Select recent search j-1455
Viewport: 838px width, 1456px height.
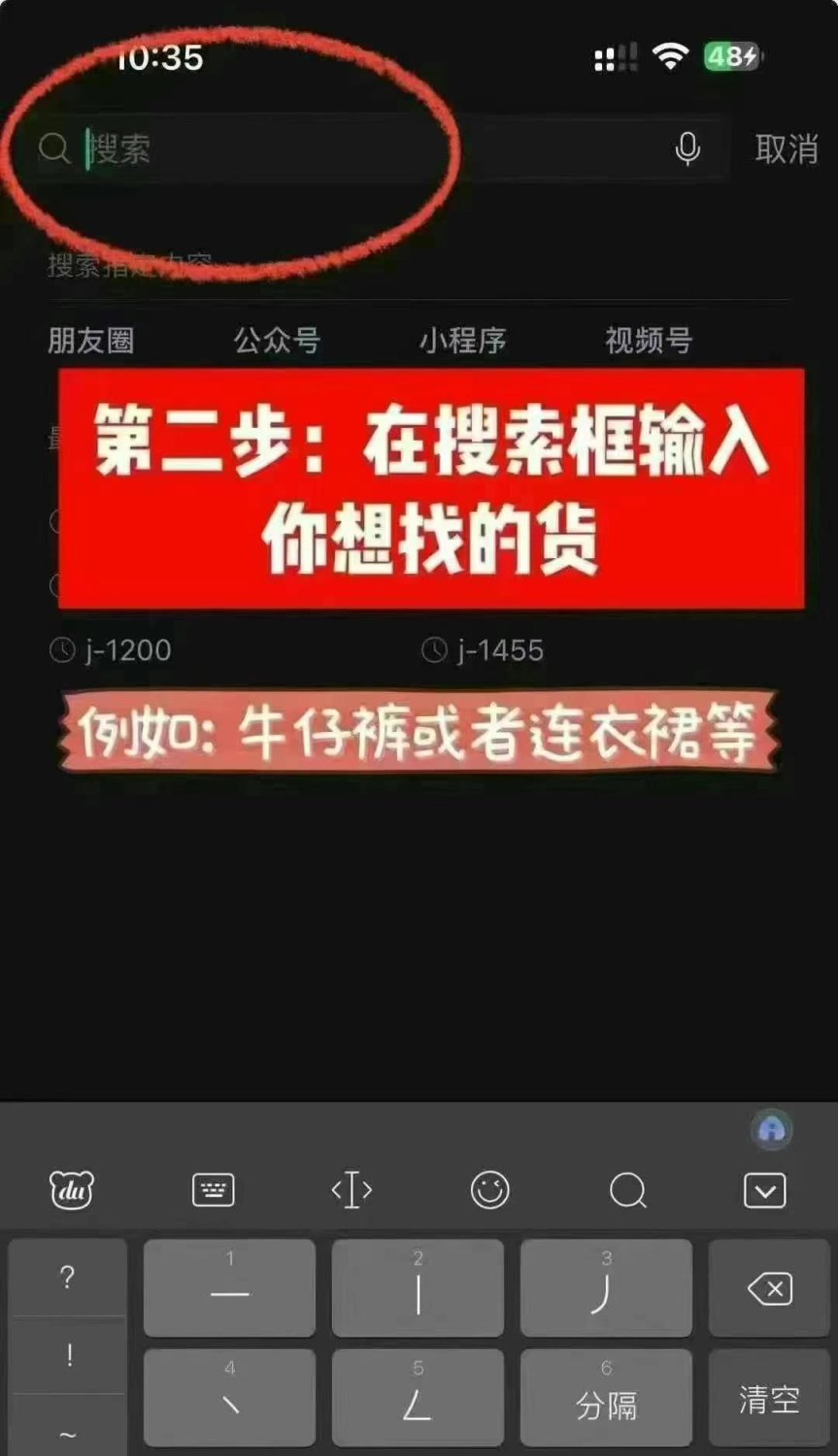click(484, 650)
